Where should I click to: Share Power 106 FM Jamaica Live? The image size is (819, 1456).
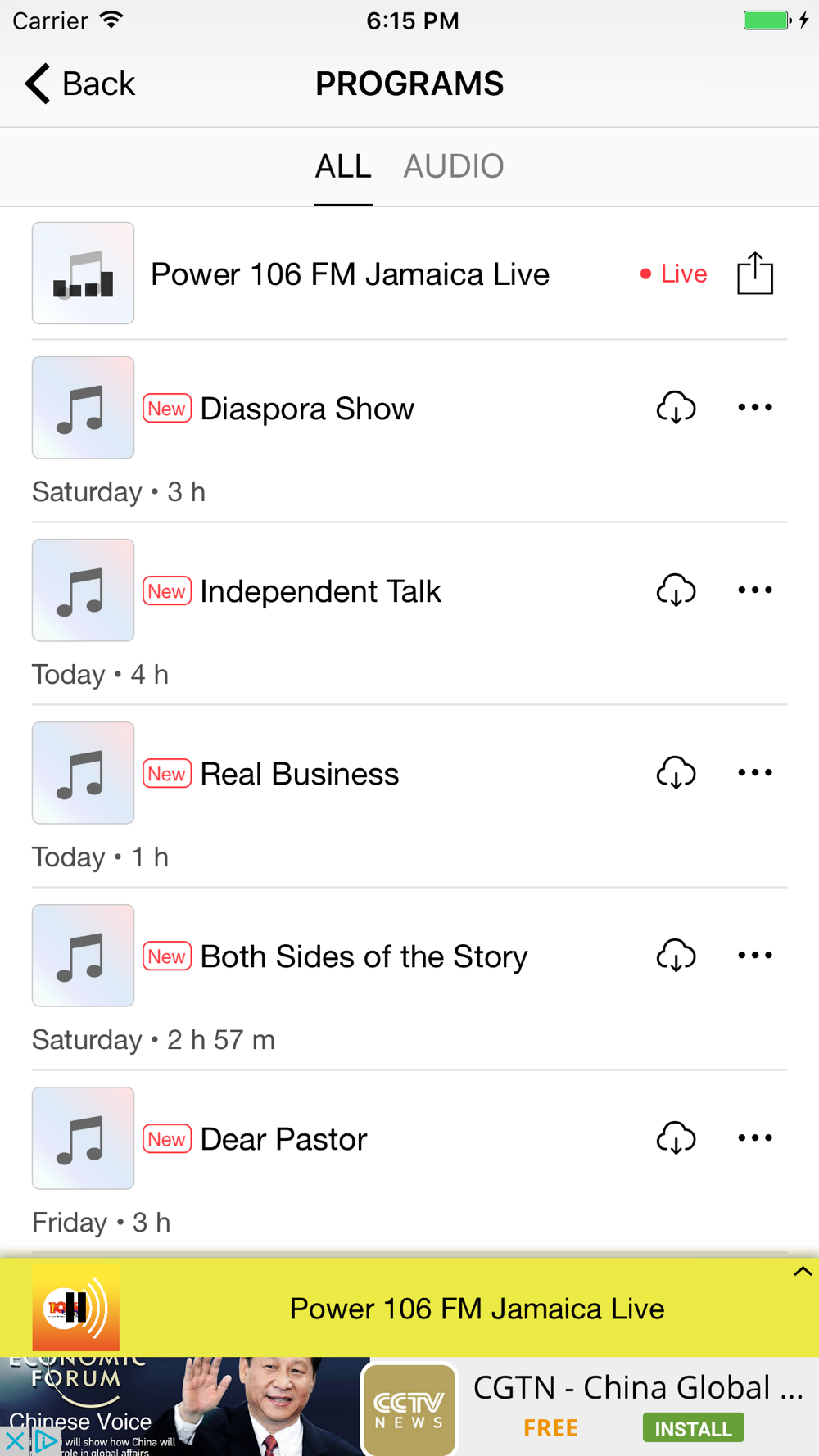click(x=755, y=273)
